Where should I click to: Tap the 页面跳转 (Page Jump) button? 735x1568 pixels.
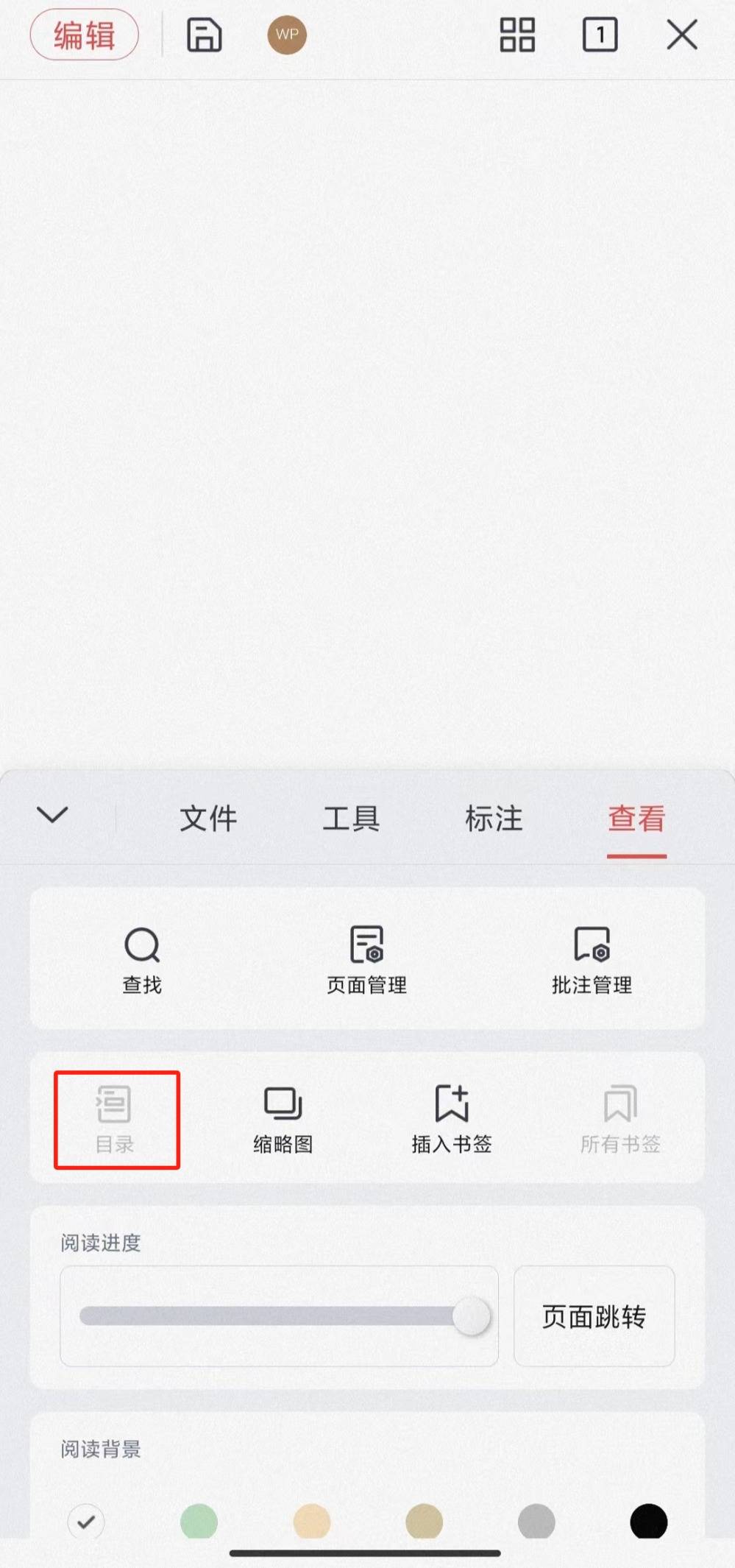pyautogui.click(x=594, y=1316)
